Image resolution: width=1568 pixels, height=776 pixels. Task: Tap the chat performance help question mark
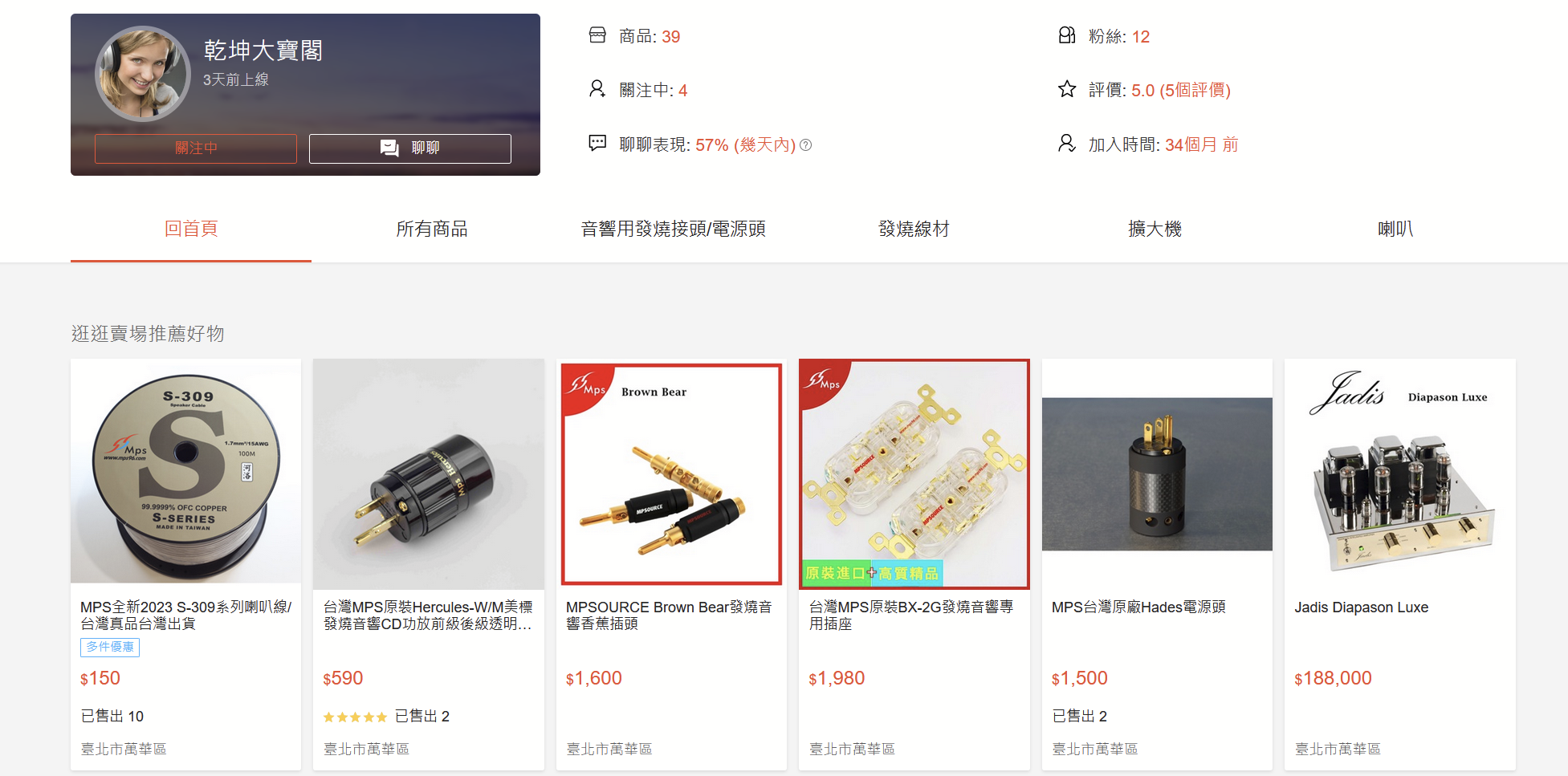(806, 145)
